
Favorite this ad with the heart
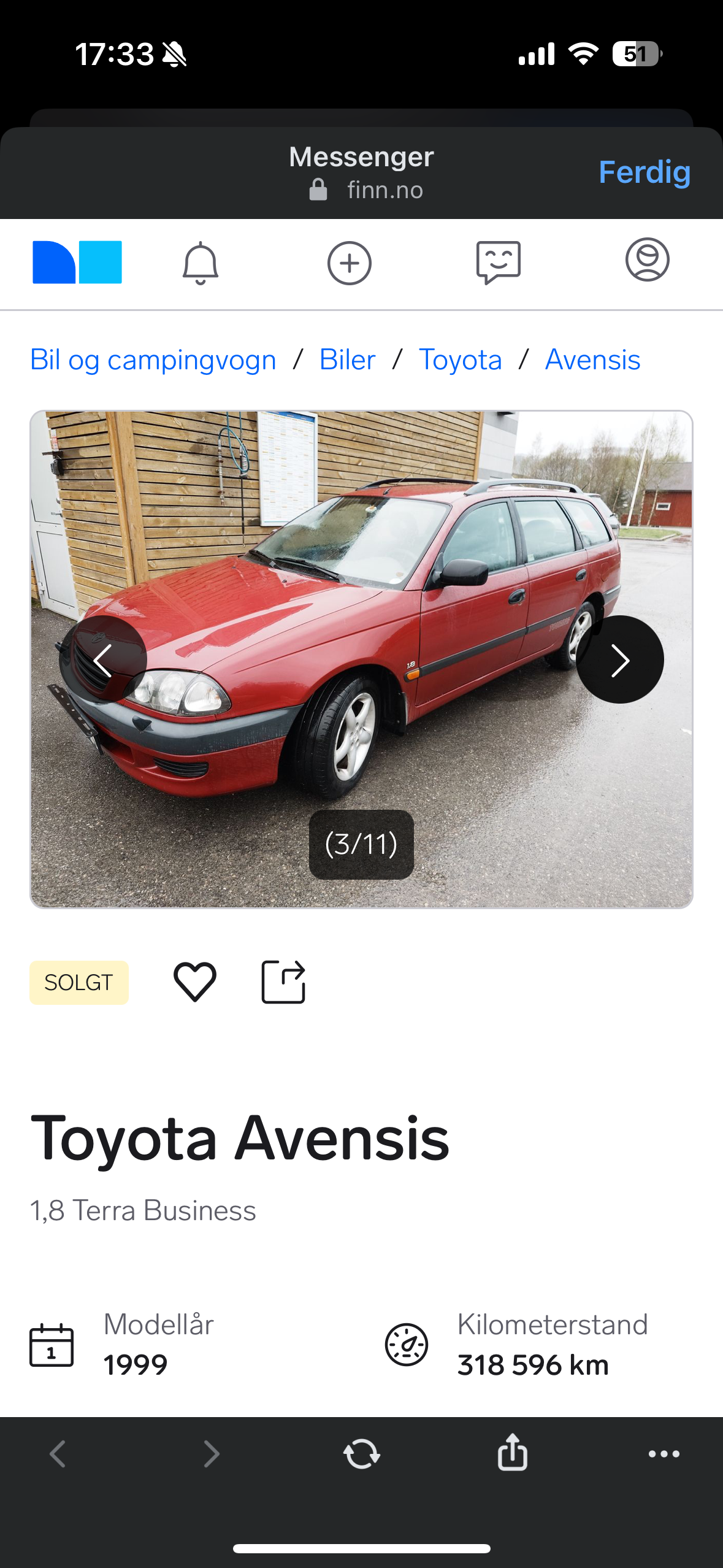[195, 982]
